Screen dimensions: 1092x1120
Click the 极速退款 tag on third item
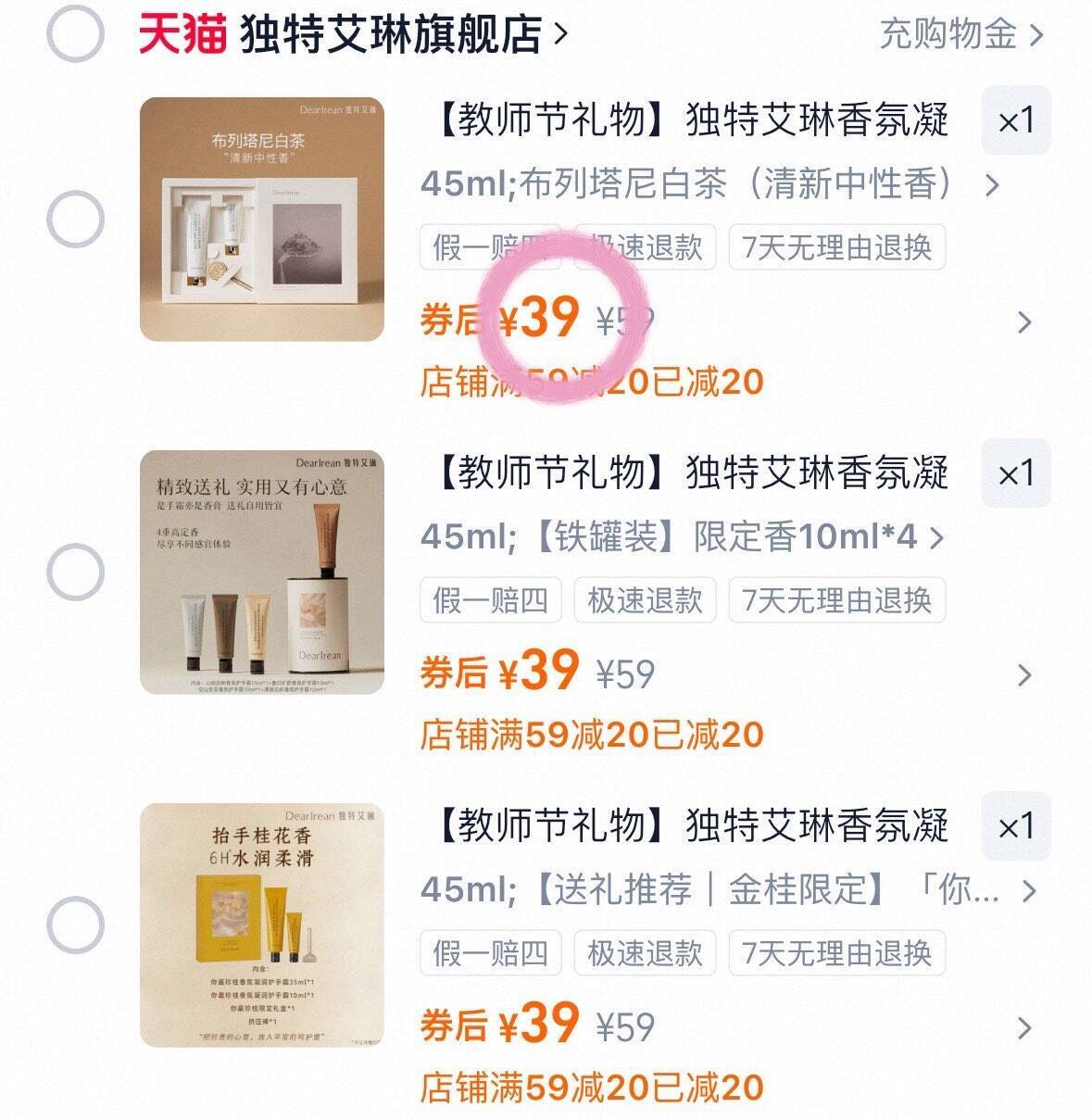click(x=644, y=952)
